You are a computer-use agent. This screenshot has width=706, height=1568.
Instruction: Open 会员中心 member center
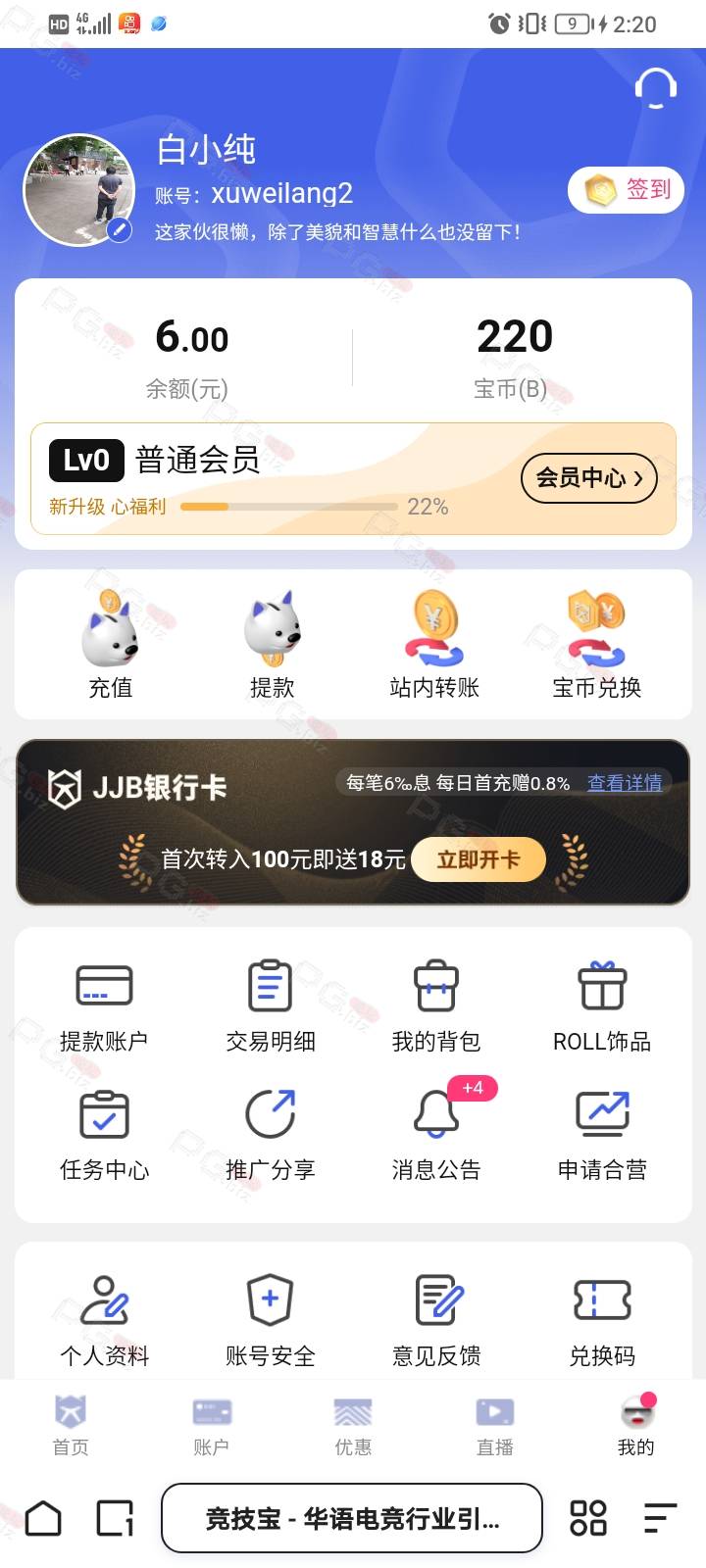588,478
